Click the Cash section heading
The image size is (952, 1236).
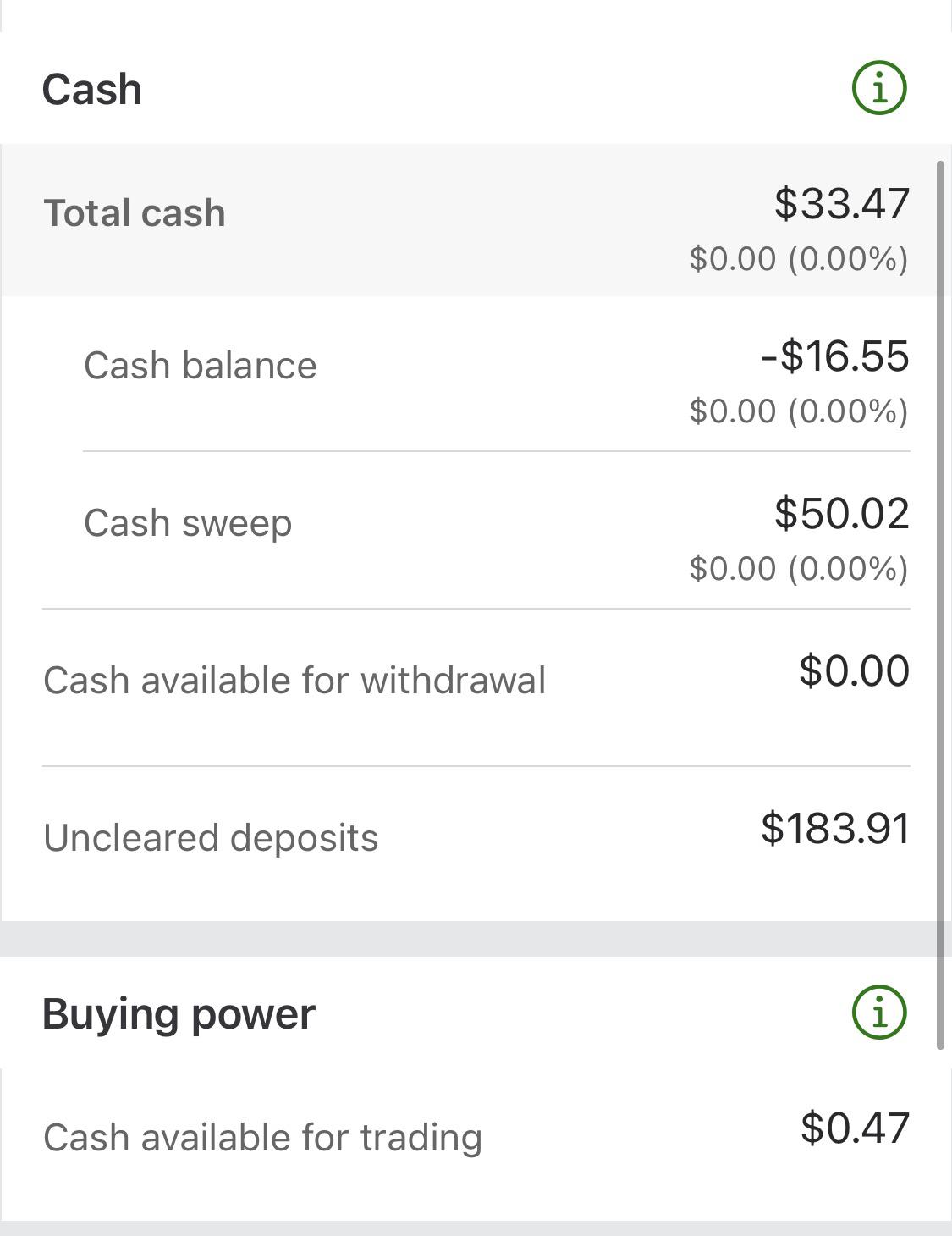pos(93,87)
